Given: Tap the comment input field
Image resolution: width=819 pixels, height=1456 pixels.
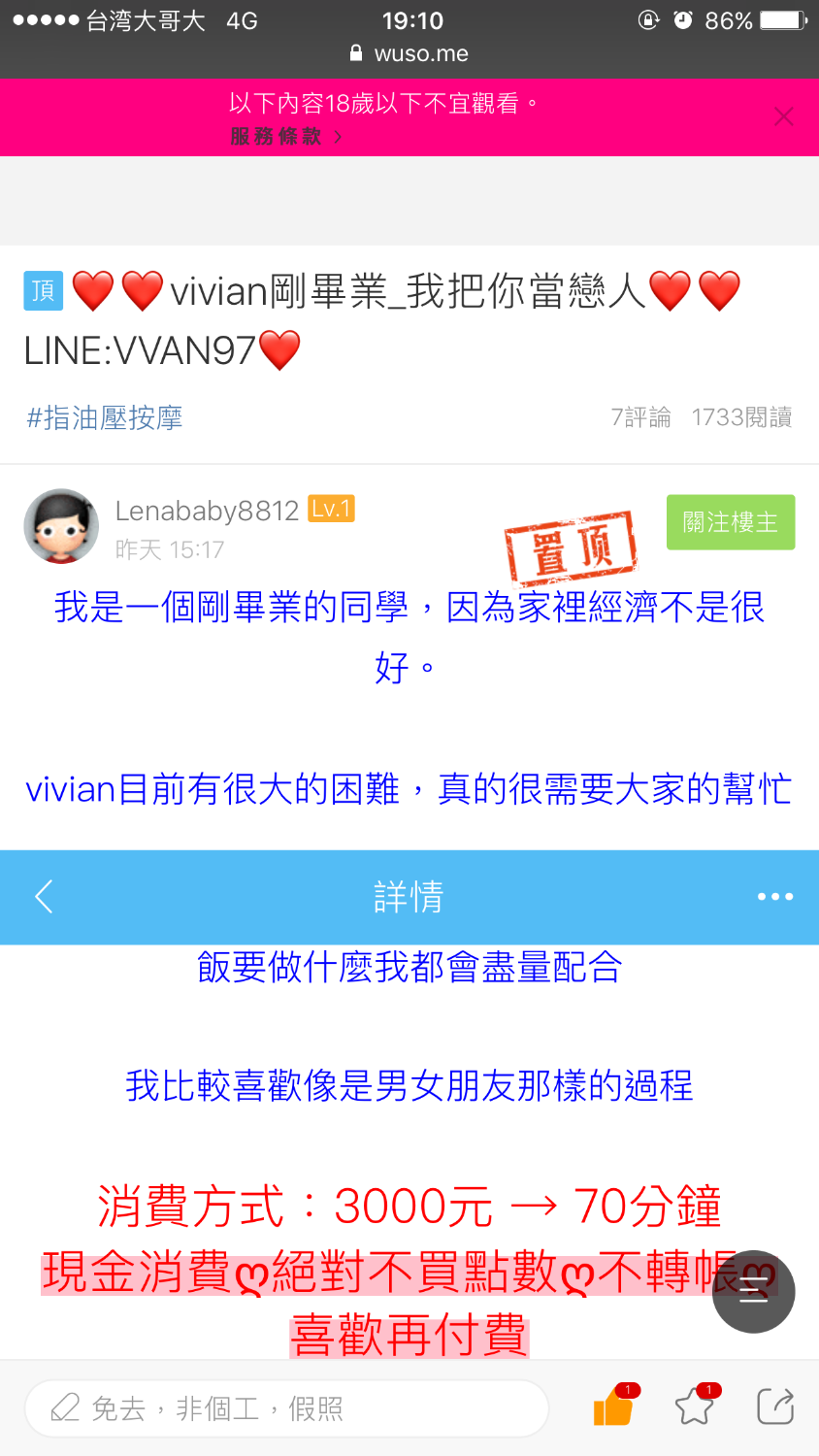Looking at the screenshot, I should click(286, 1408).
